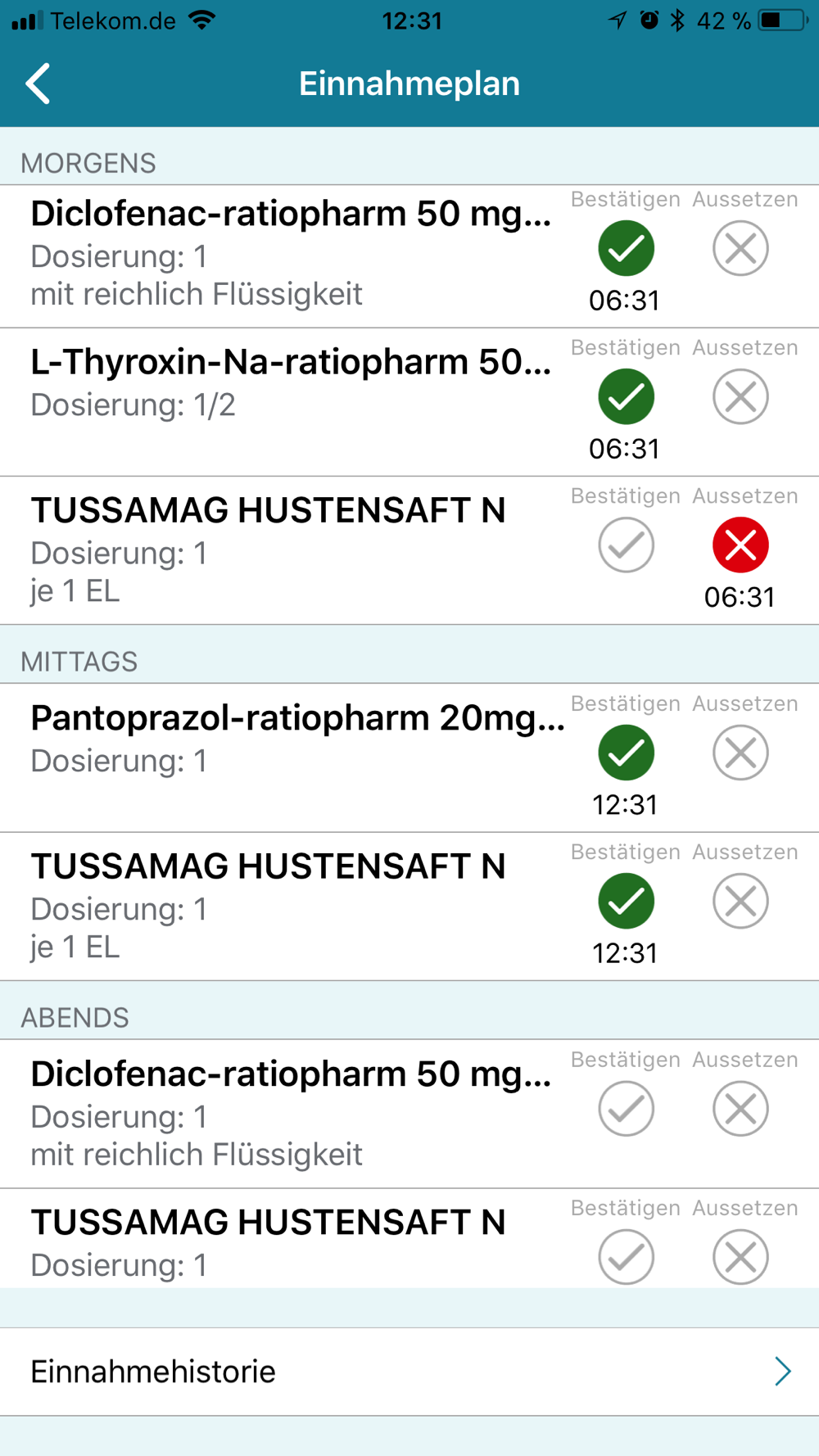
Task: Open Einnahmehistorie
Action: 409,1372
